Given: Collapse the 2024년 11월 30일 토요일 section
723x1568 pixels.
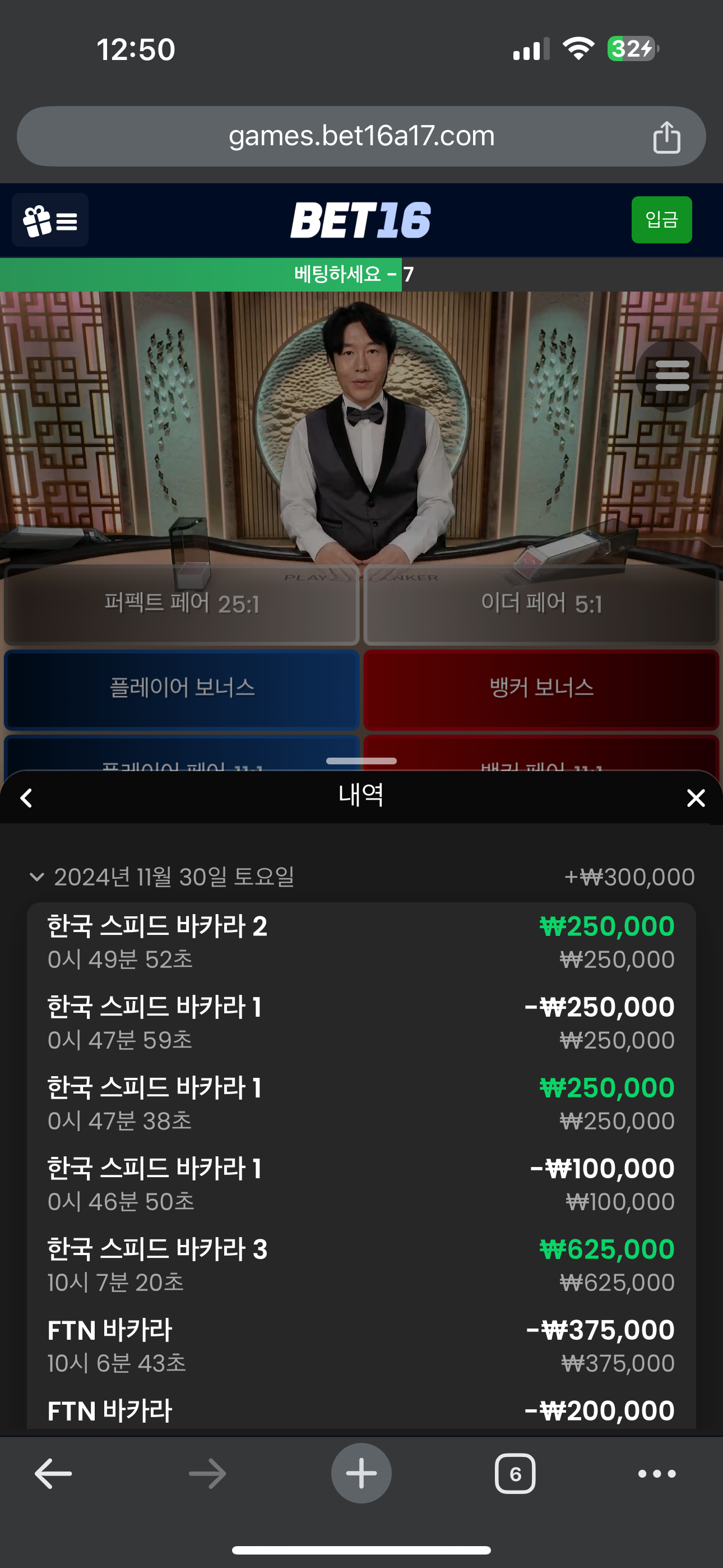Looking at the screenshot, I should tap(37, 877).
